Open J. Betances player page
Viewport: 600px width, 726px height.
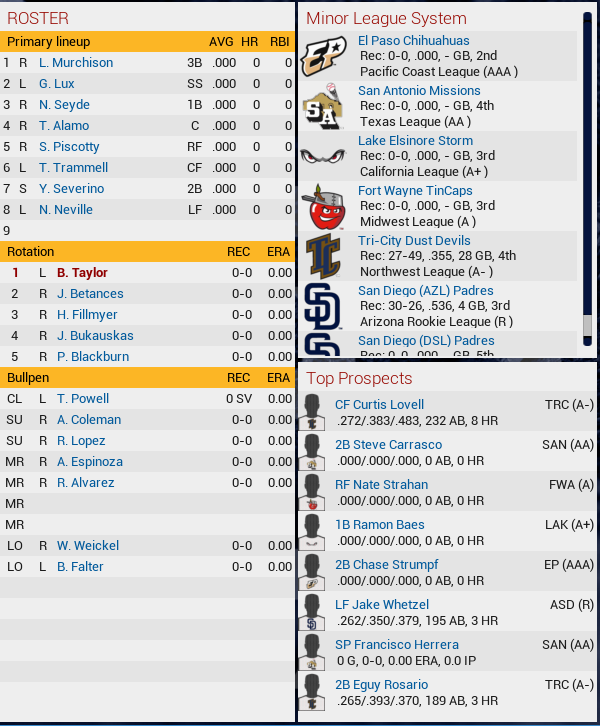[90, 294]
